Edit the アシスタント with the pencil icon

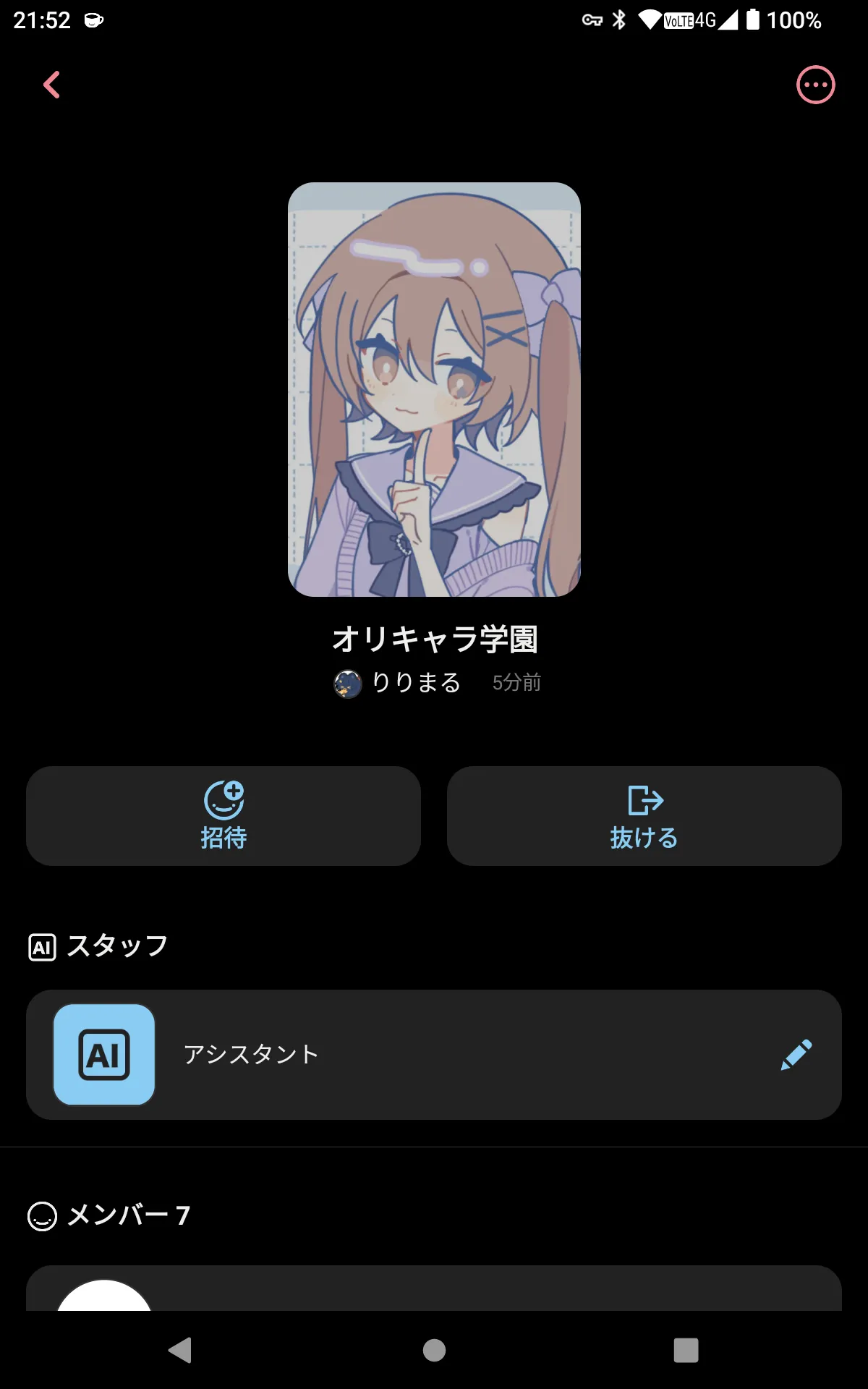[x=796, y=1055]
